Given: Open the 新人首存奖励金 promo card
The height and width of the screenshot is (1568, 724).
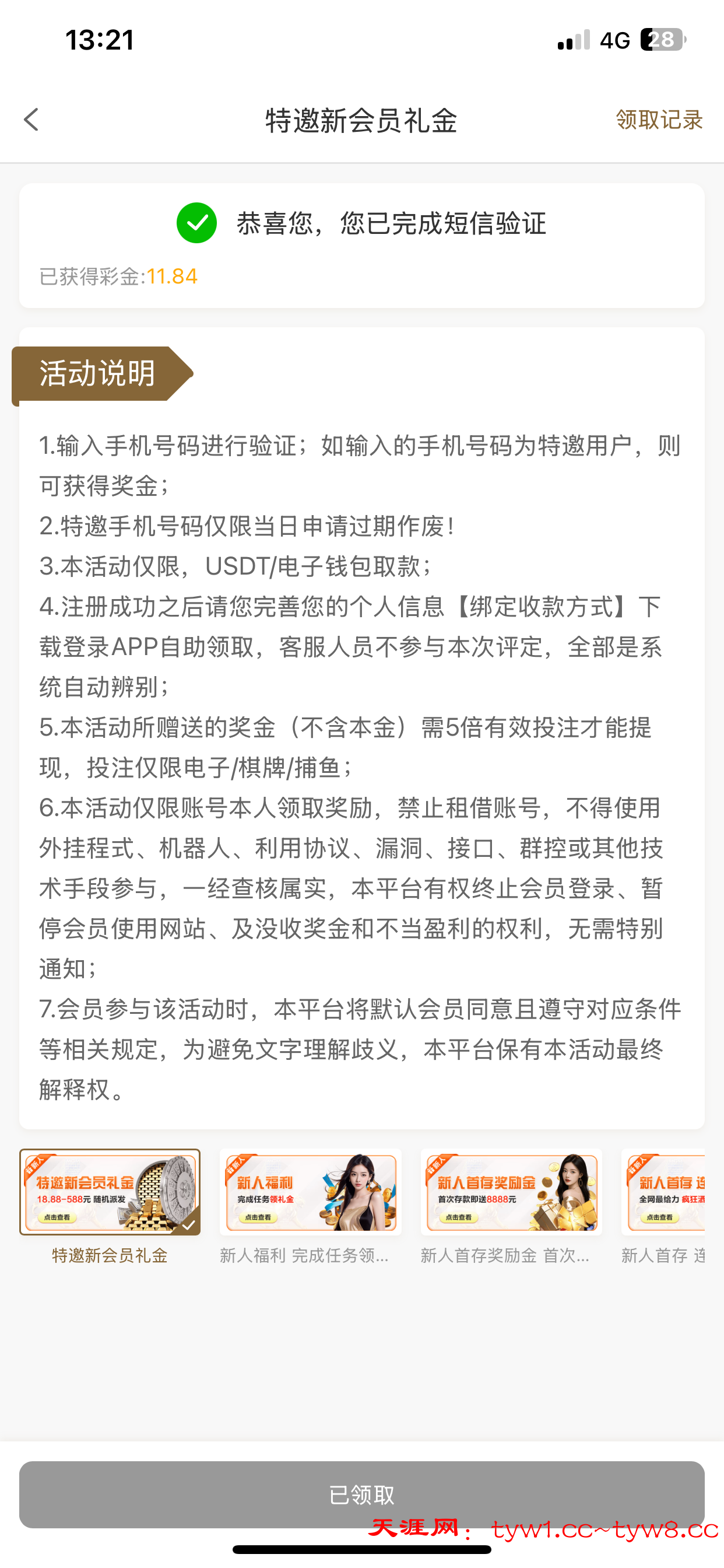Looking at the screenshot, I should click(511, 1192).
